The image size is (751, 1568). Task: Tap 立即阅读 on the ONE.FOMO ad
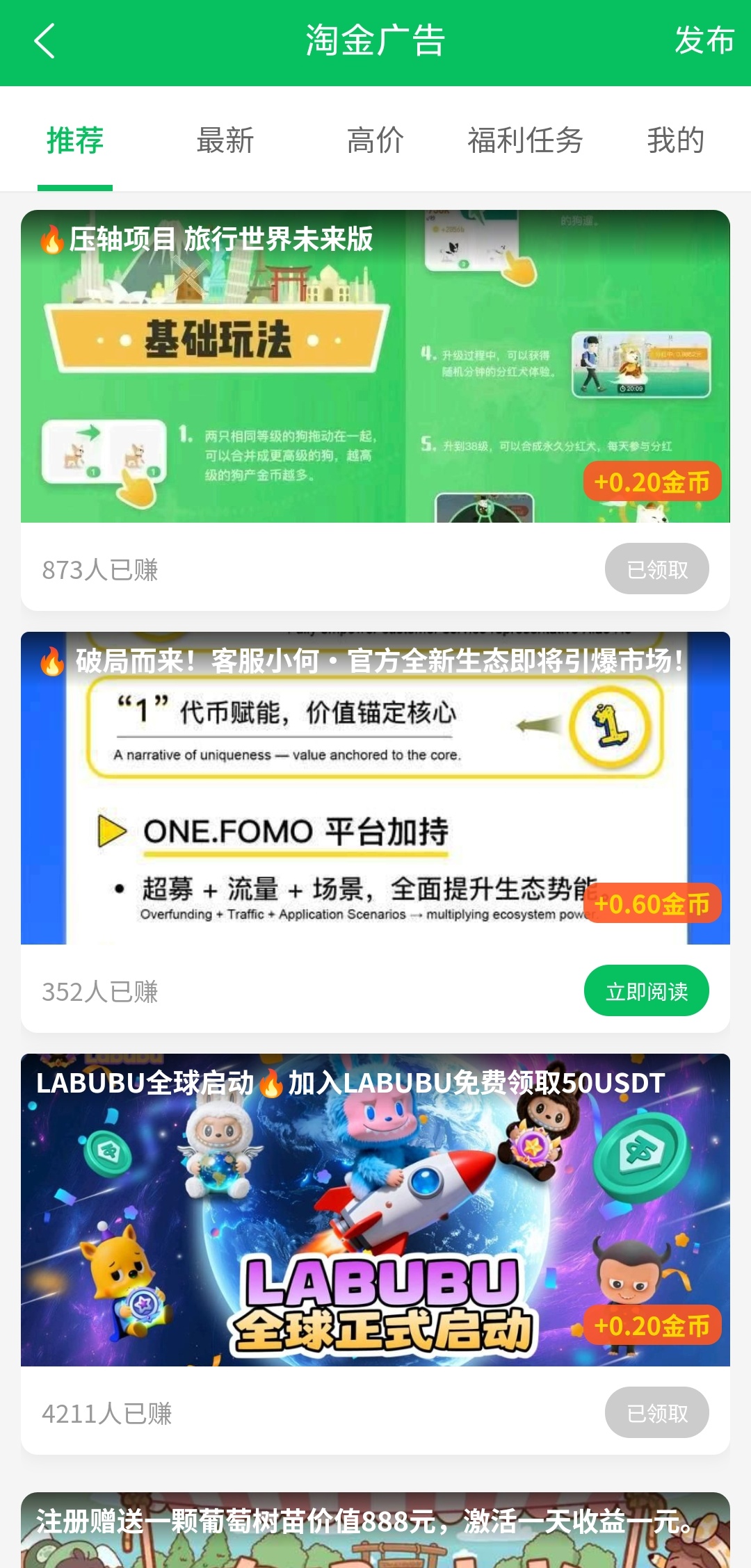647,991
